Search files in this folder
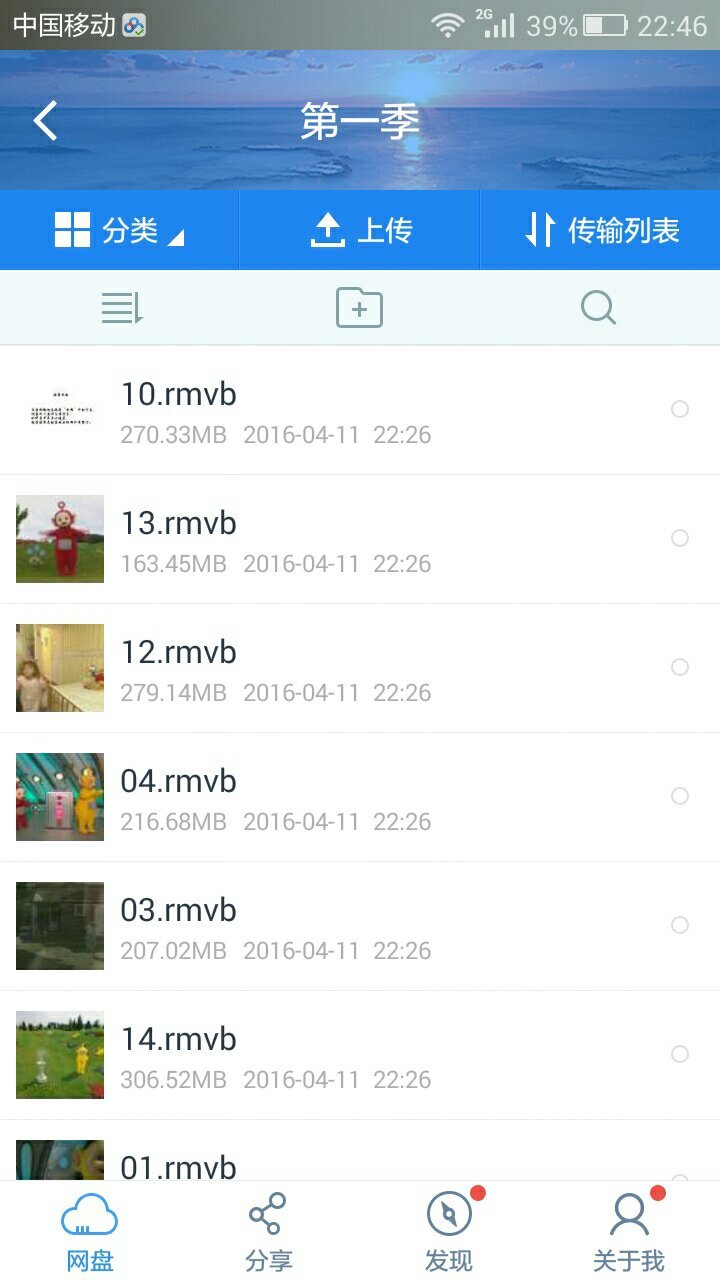This screenshot has width=720, height=1280. pyautogui.click(x=598, y=308)
